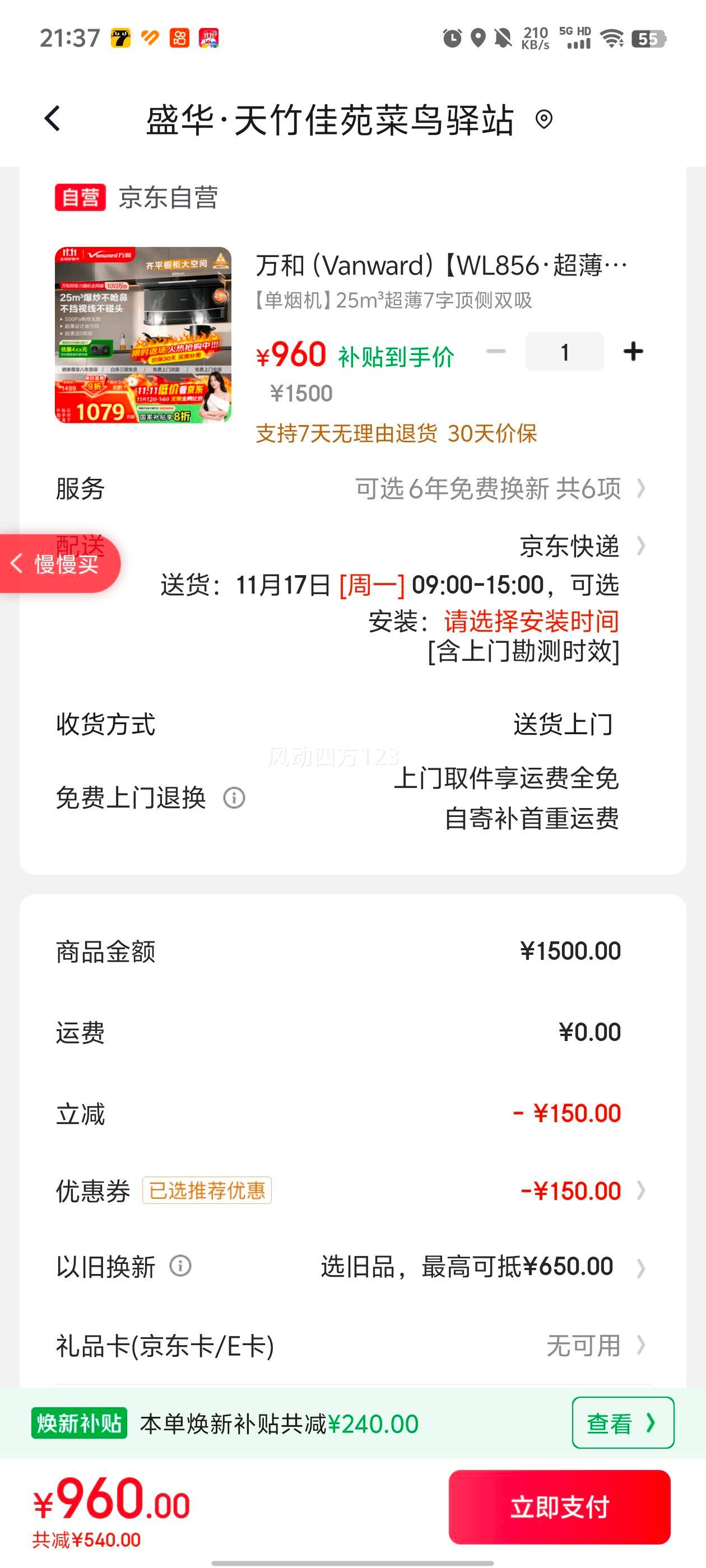Screen dimensions: 706x1568
Task: Tap 查看 on the 焕新补贴 banner
Action: pos(622,1422)
